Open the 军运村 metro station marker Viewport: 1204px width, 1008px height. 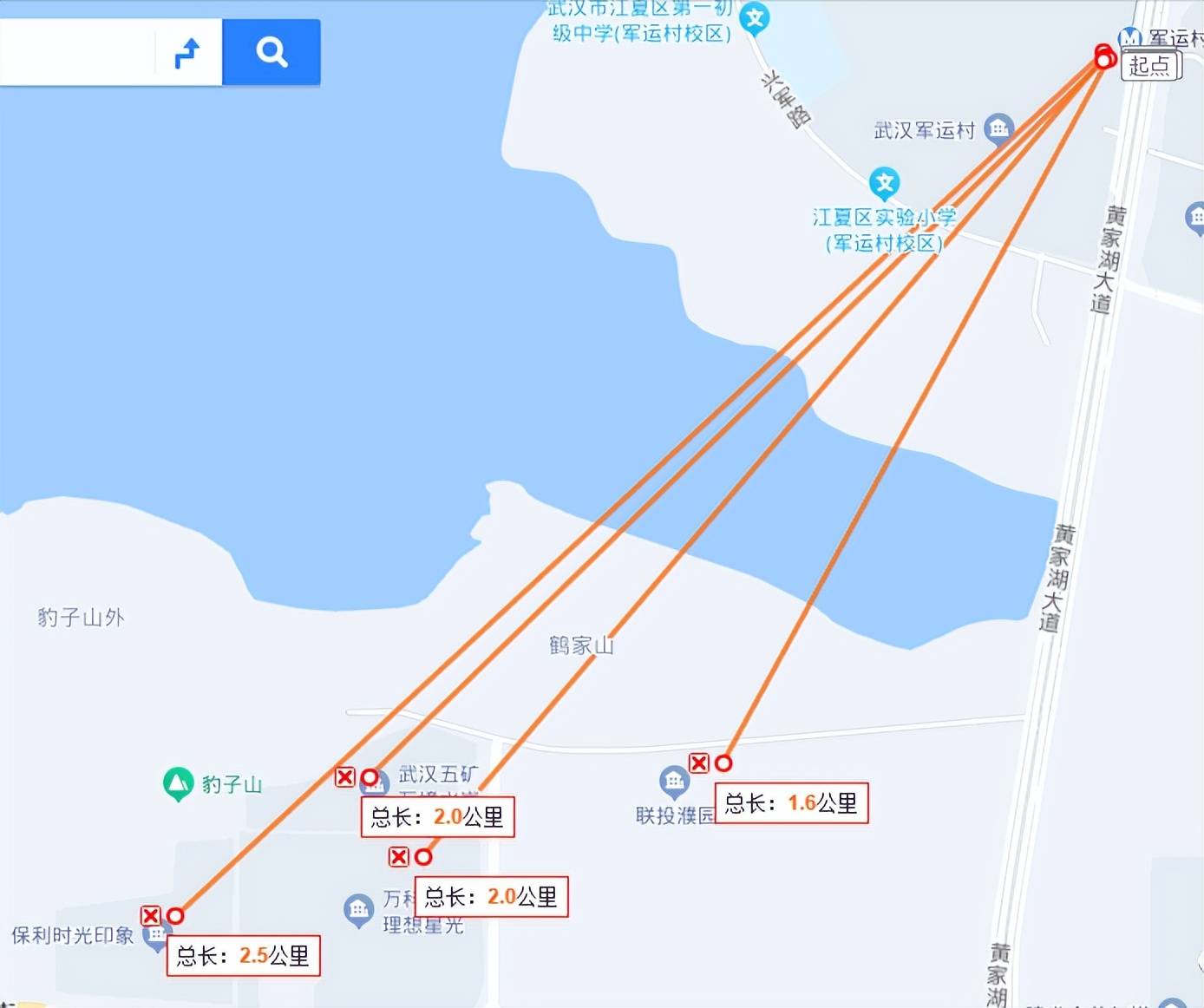(1130, 38)
